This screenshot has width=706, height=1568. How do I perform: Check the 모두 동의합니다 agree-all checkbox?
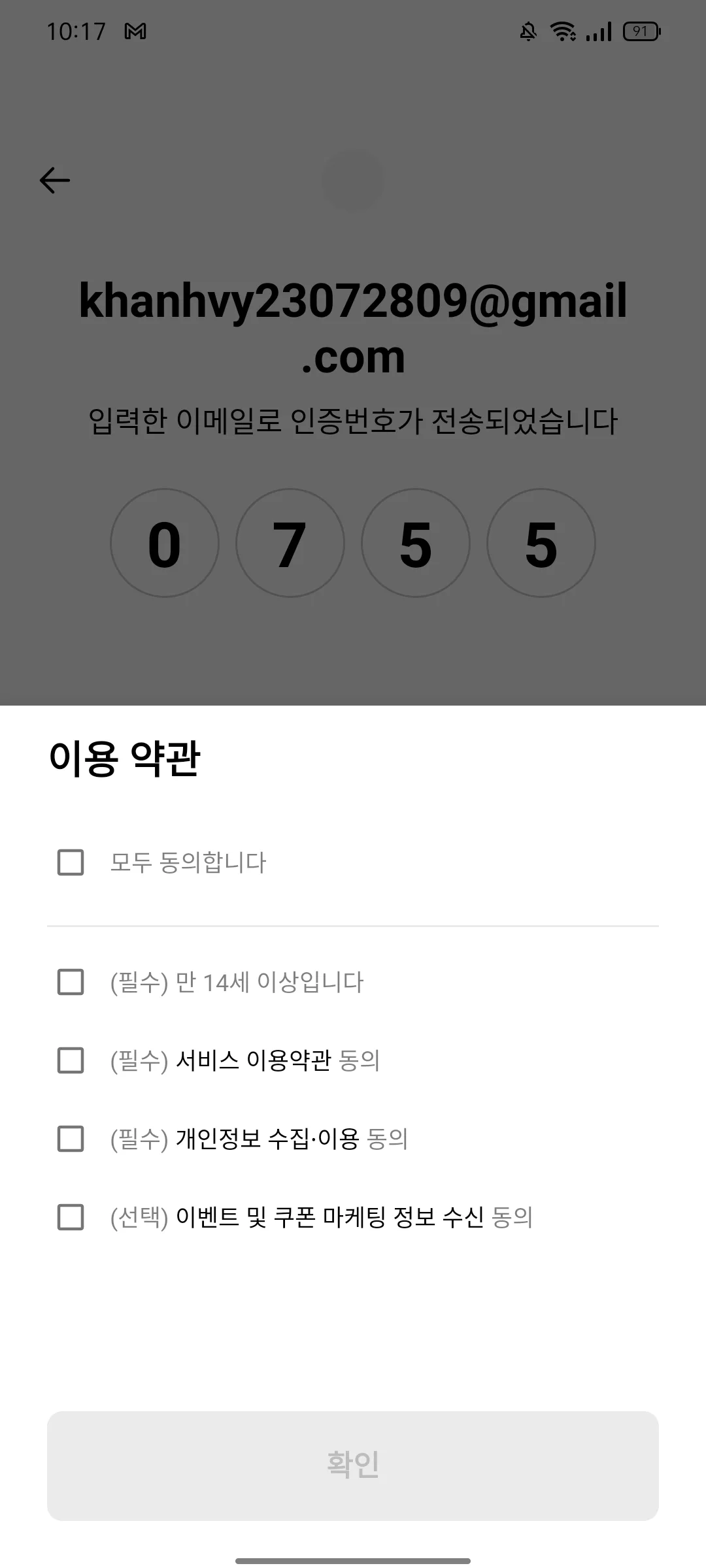[71, 862]
